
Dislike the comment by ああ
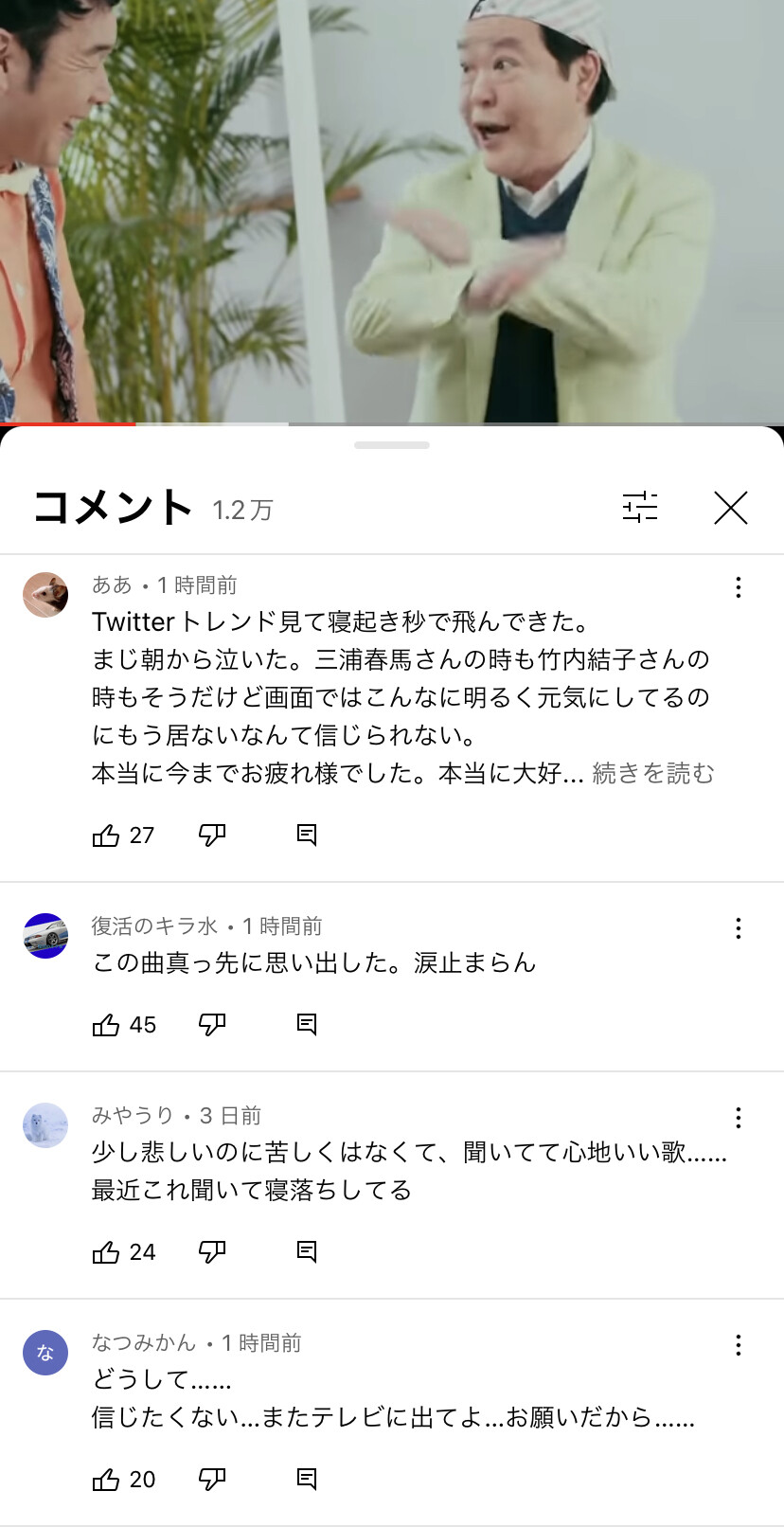pyautogui.click(x=212, y=835)
